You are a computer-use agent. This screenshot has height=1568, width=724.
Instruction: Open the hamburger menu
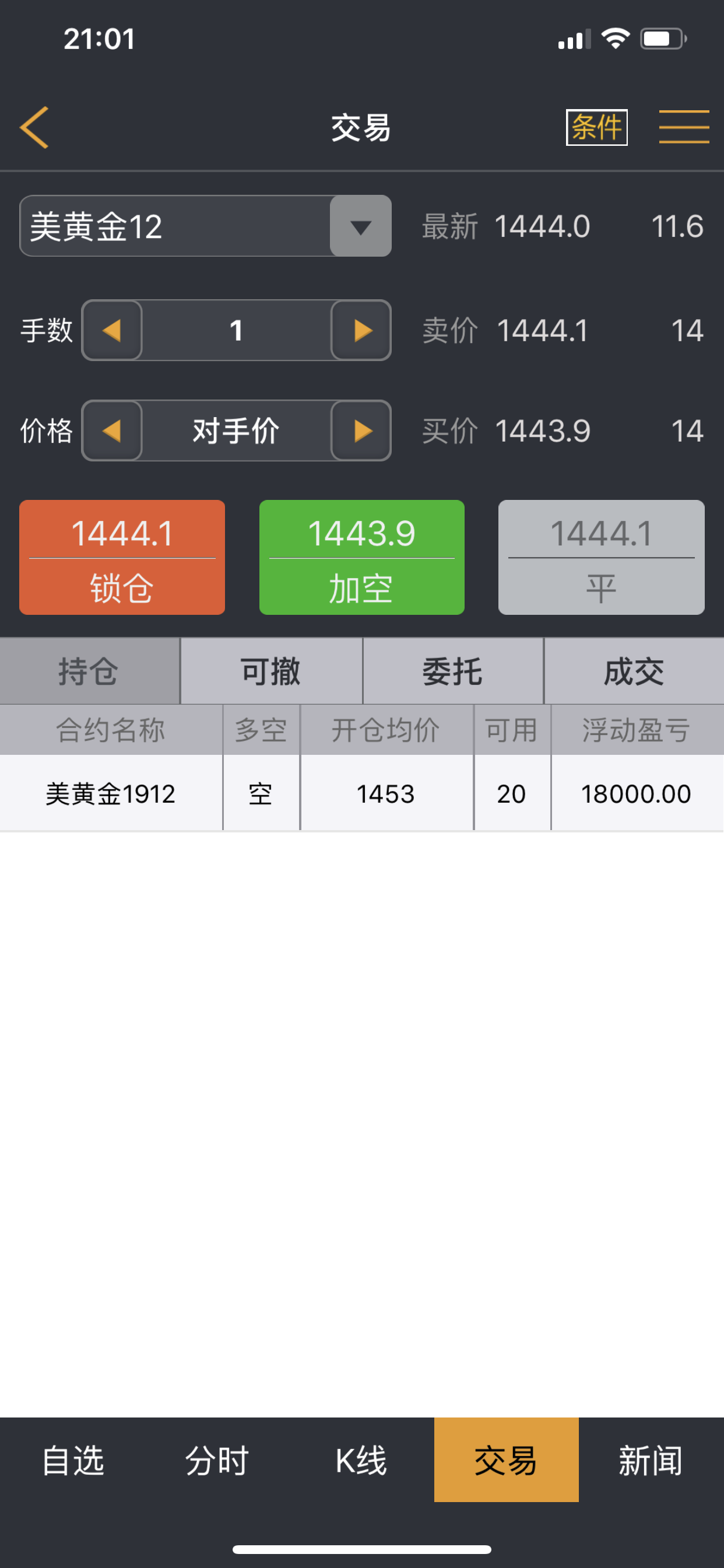[684, 127]
